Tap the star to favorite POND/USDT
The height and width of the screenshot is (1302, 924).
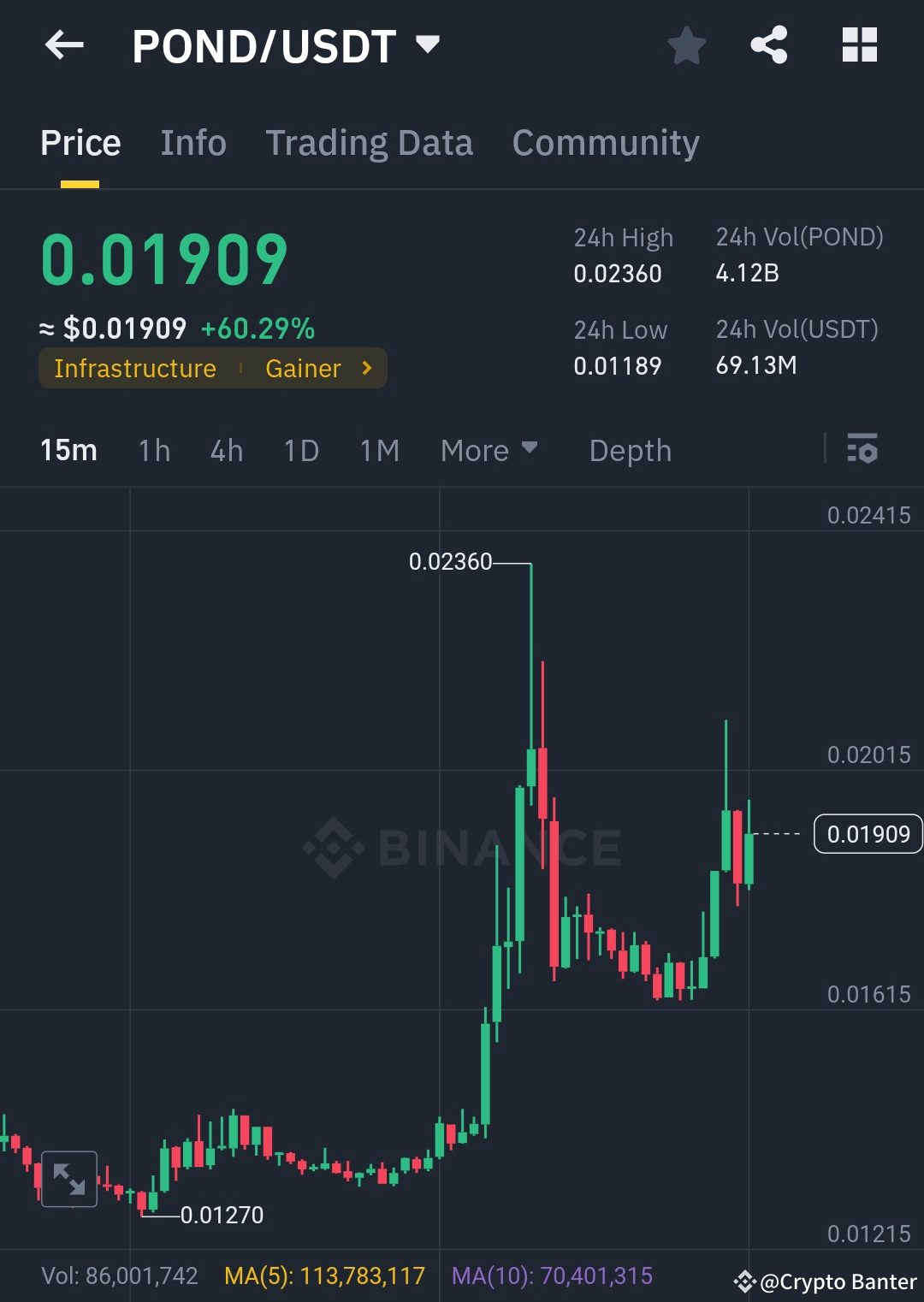(687, 45)
